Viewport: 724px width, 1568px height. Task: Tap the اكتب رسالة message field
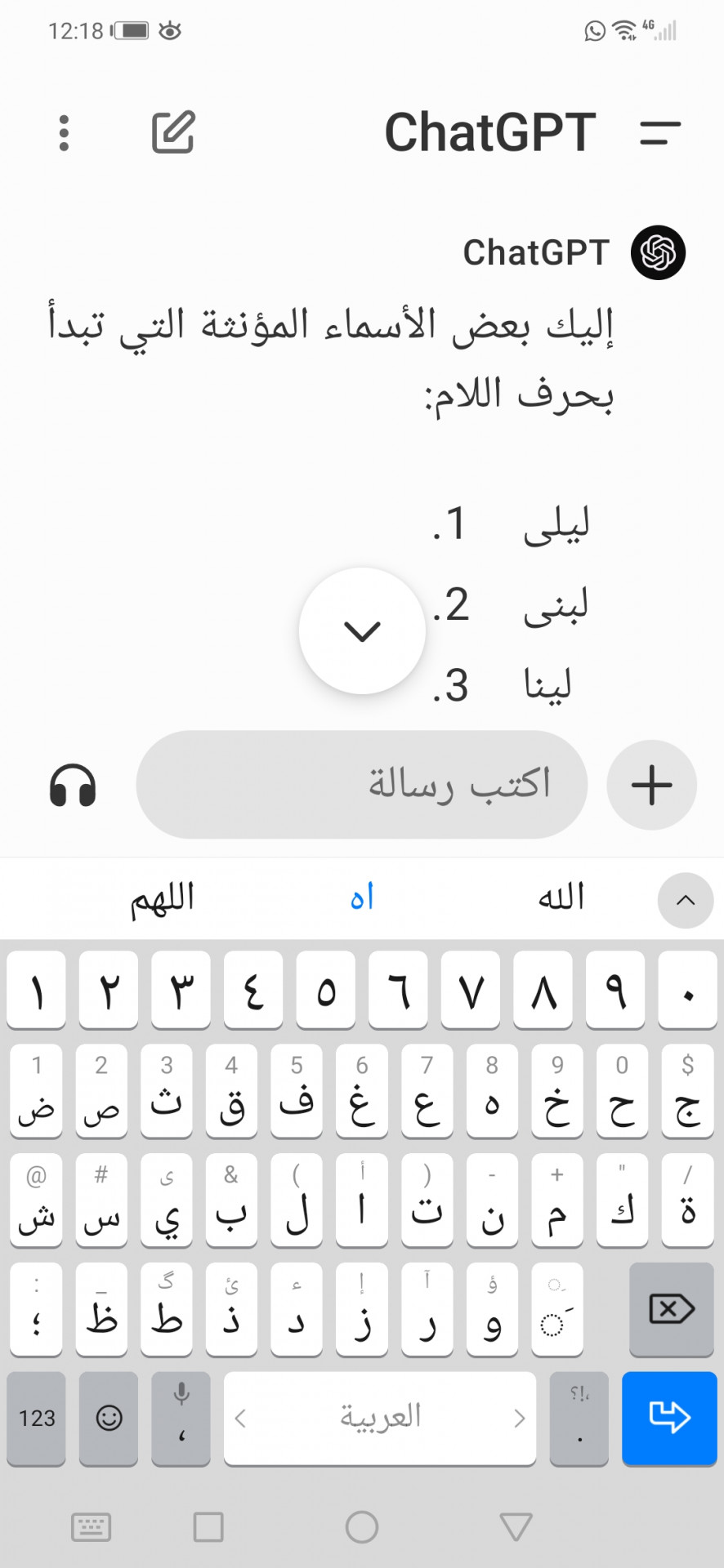click(x=362, y=784)
